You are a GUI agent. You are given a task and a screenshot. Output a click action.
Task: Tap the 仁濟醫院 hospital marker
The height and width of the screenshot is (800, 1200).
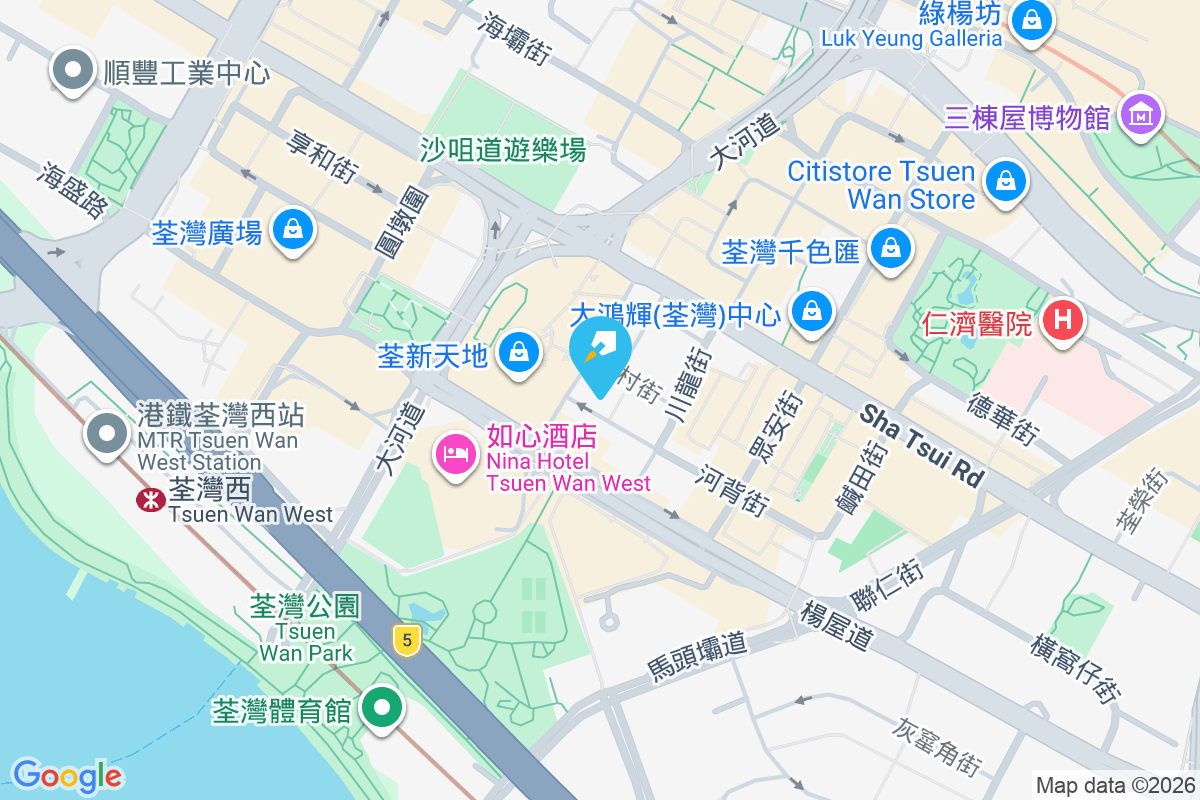[1062, 321]
